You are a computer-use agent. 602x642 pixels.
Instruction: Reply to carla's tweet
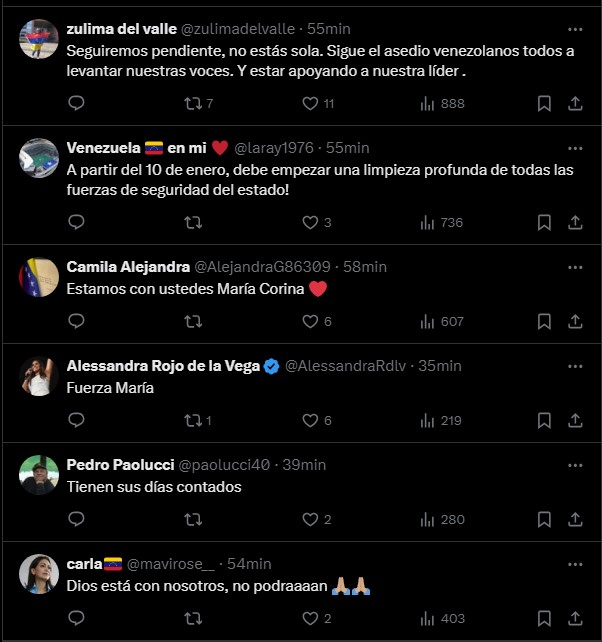77,618
